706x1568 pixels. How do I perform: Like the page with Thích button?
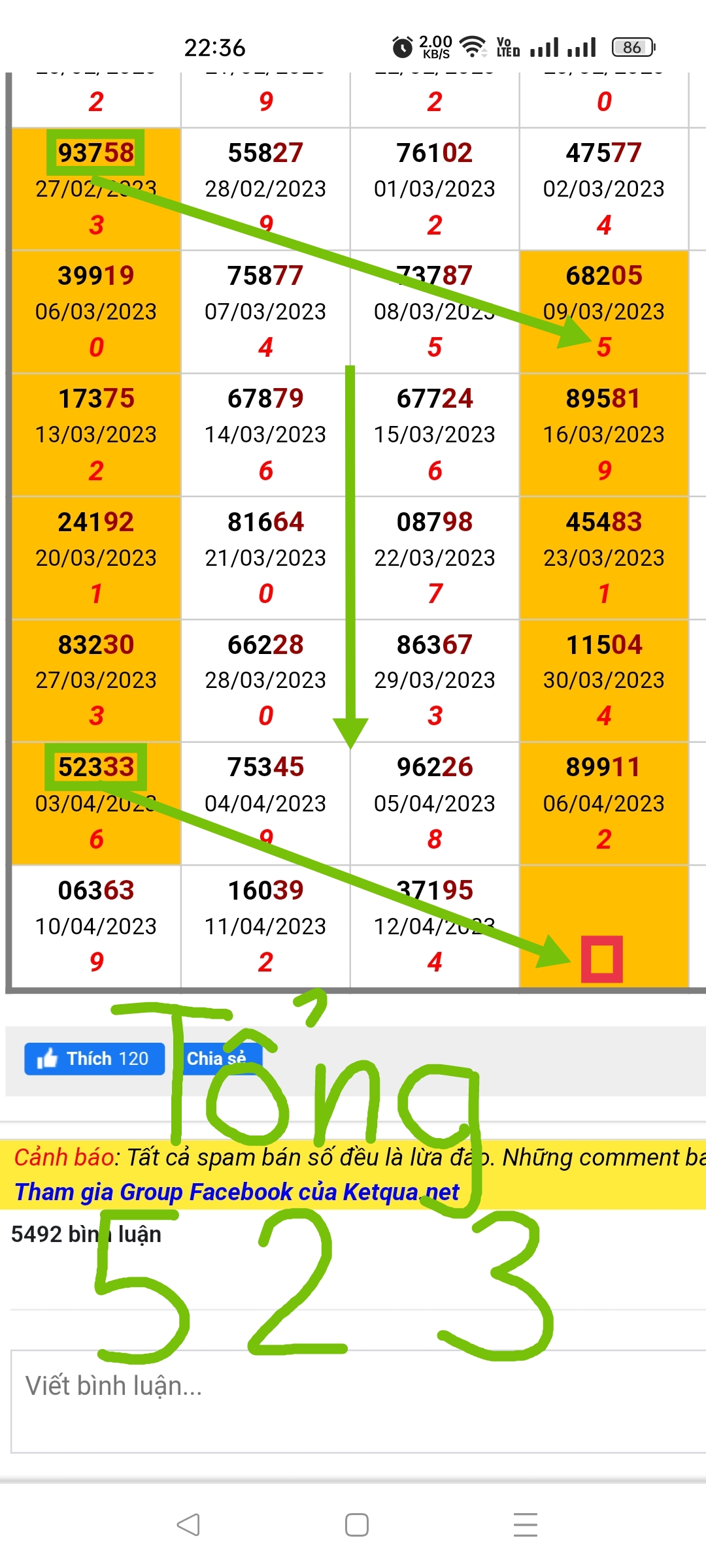(x=94, y=1058)
